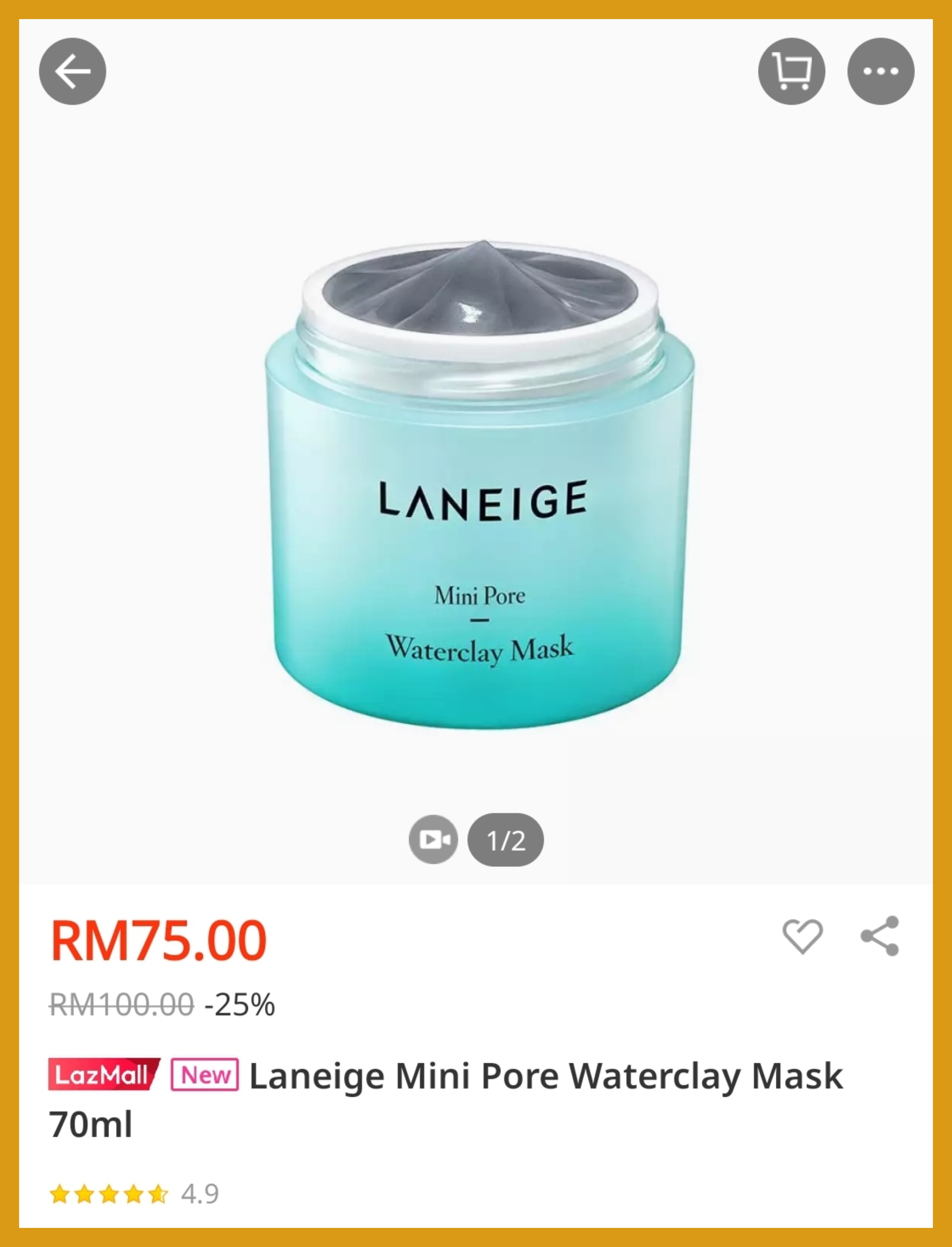Add the mask to wishlist
952x1247 pixels.
pyautogui.click(x=802, y=936)
